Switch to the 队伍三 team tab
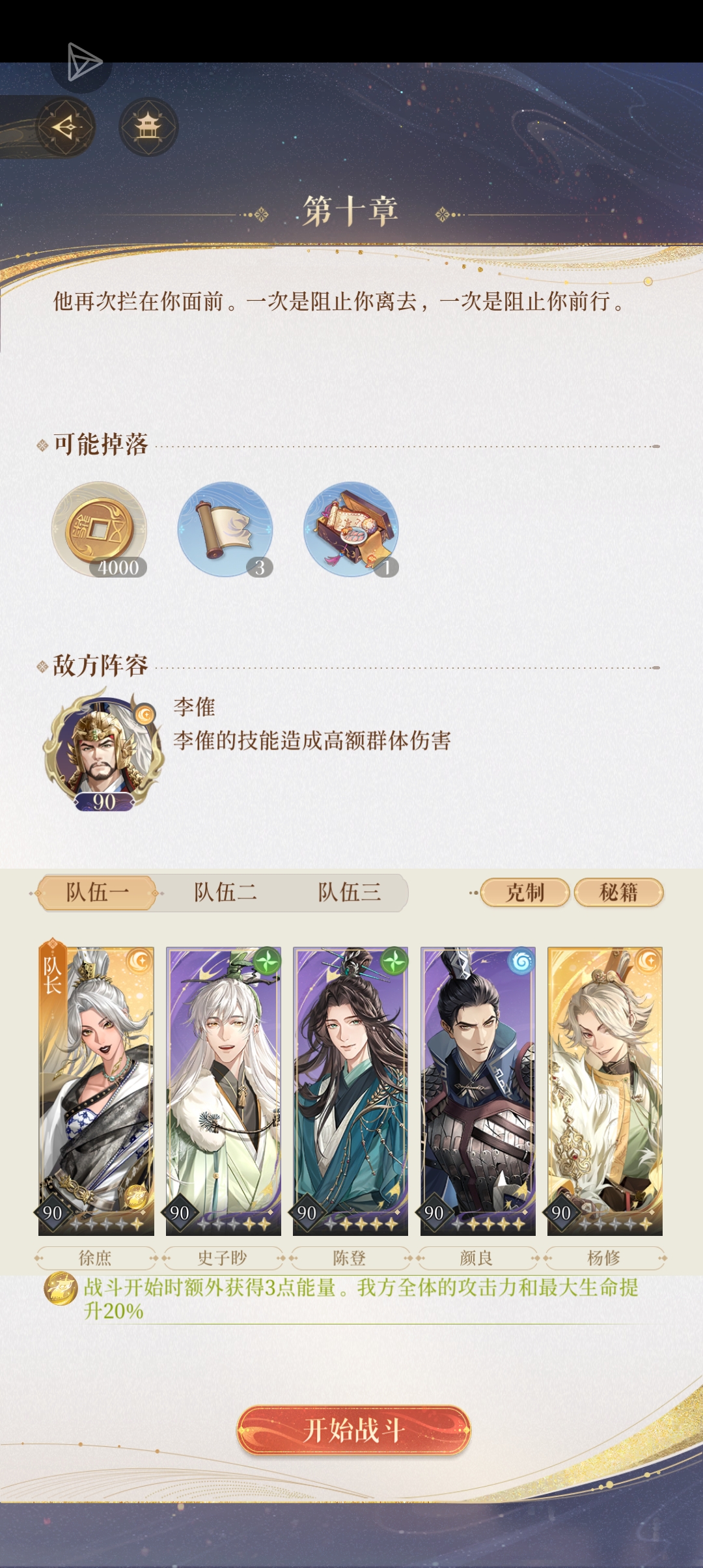The width and height of the screenshot is (703, 1568). click(350, 892)
